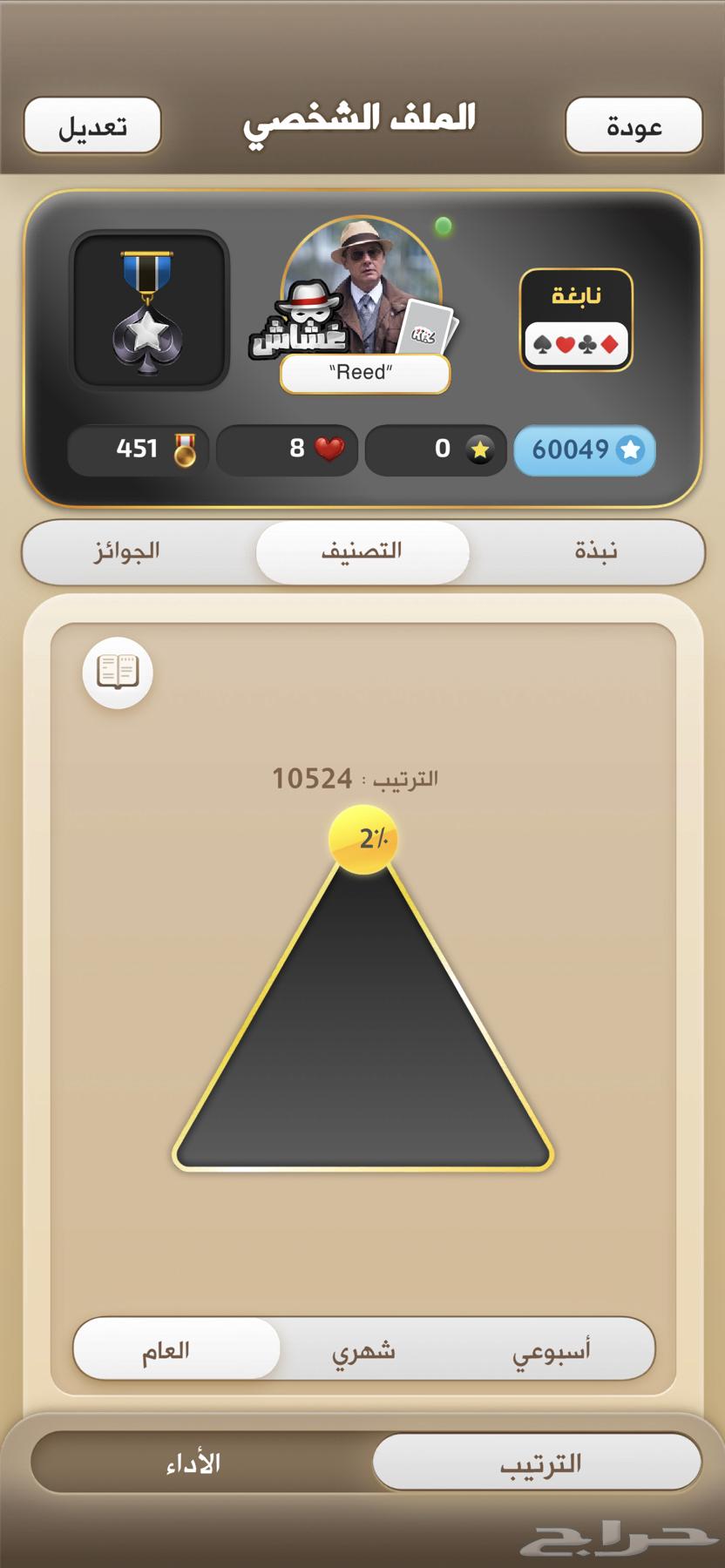725x1568 pixels.
Task: Switch ranking period to شهري
Action: [x=362, y=1349]
